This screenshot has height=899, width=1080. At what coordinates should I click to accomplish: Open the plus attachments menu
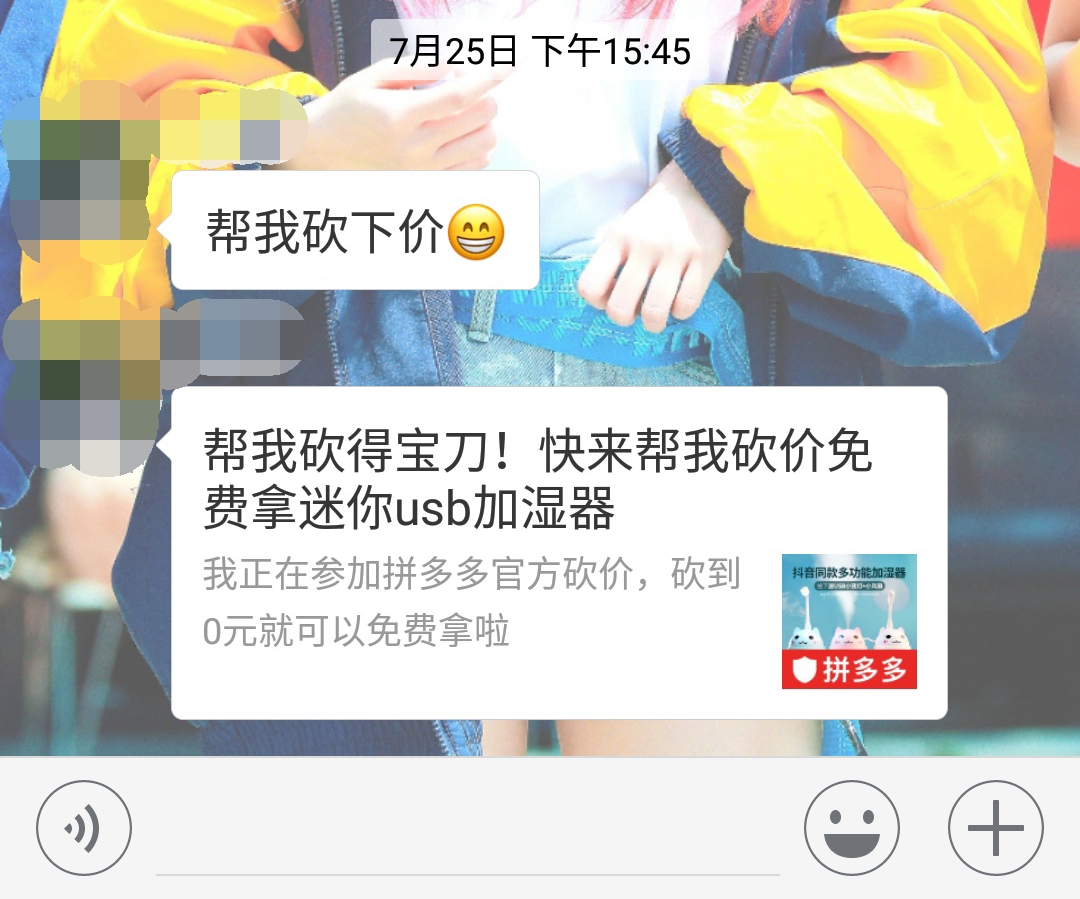(995, 828)
